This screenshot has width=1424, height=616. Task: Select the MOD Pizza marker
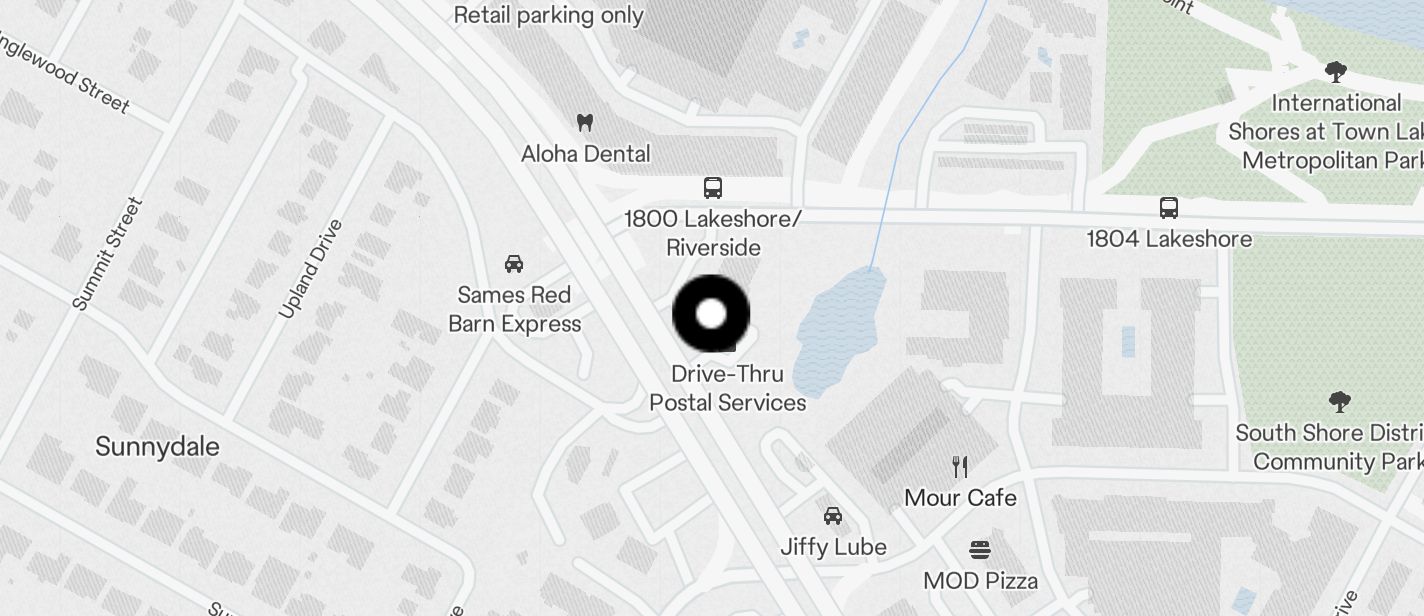click(980, 549)
